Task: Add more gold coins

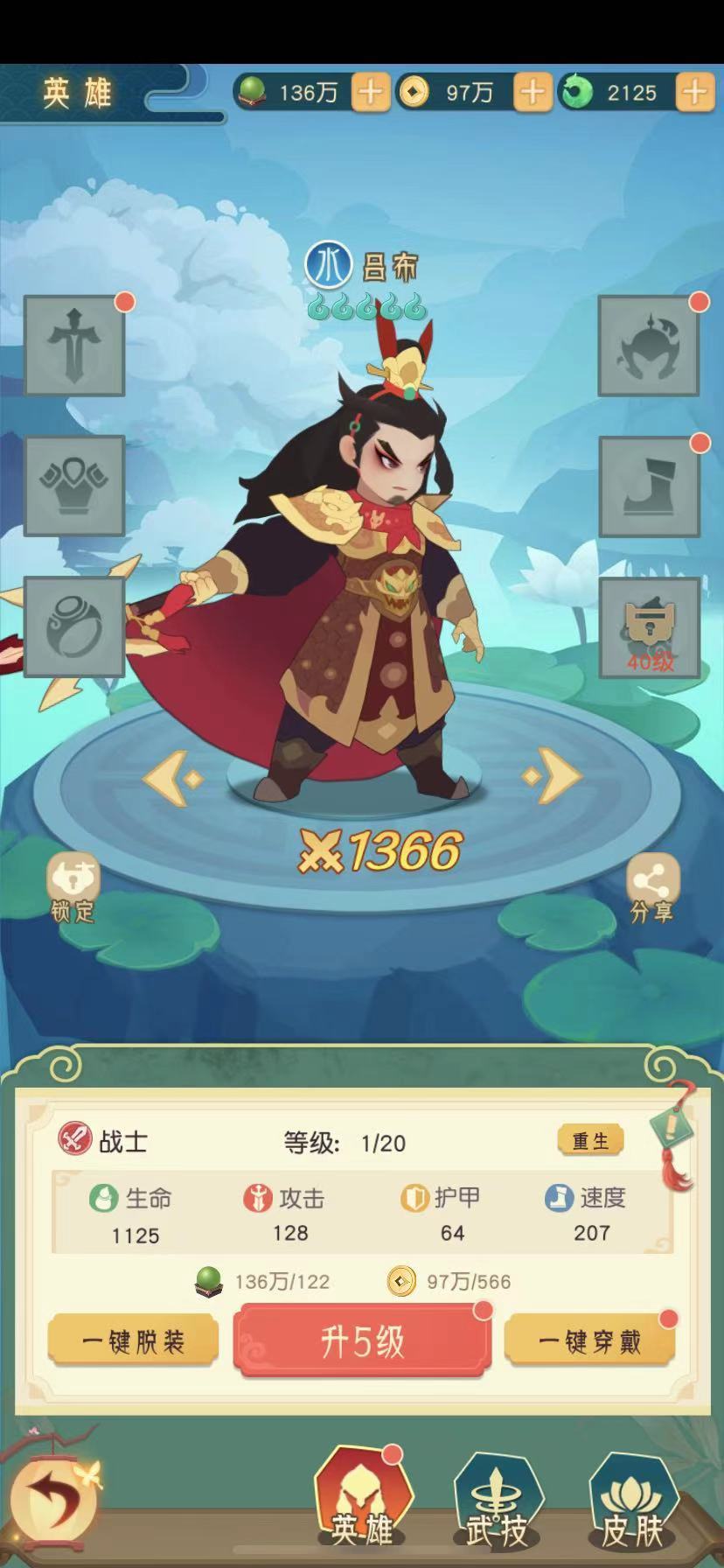Action: [532, 92]
